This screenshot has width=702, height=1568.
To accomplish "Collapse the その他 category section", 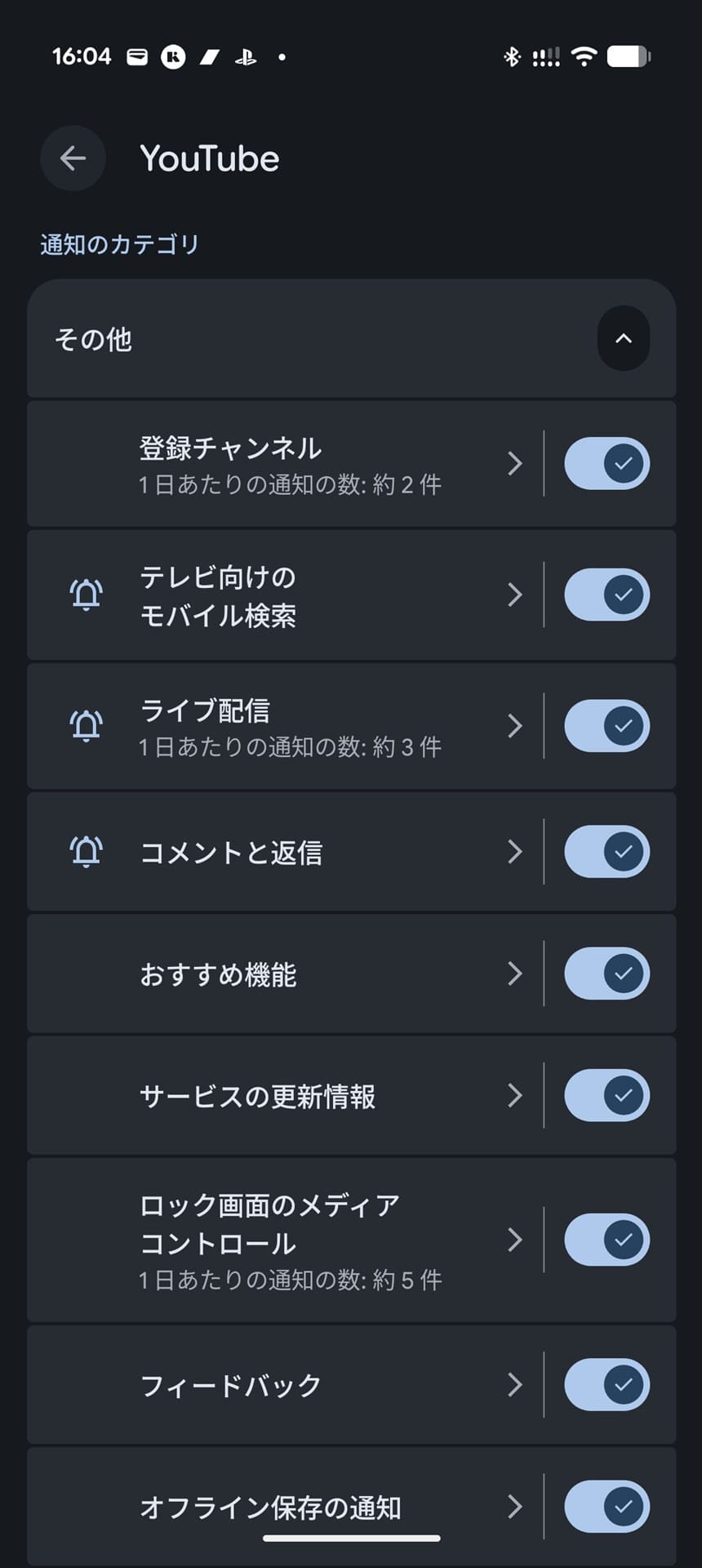I will pyautogui.click(x=623, y=338).
